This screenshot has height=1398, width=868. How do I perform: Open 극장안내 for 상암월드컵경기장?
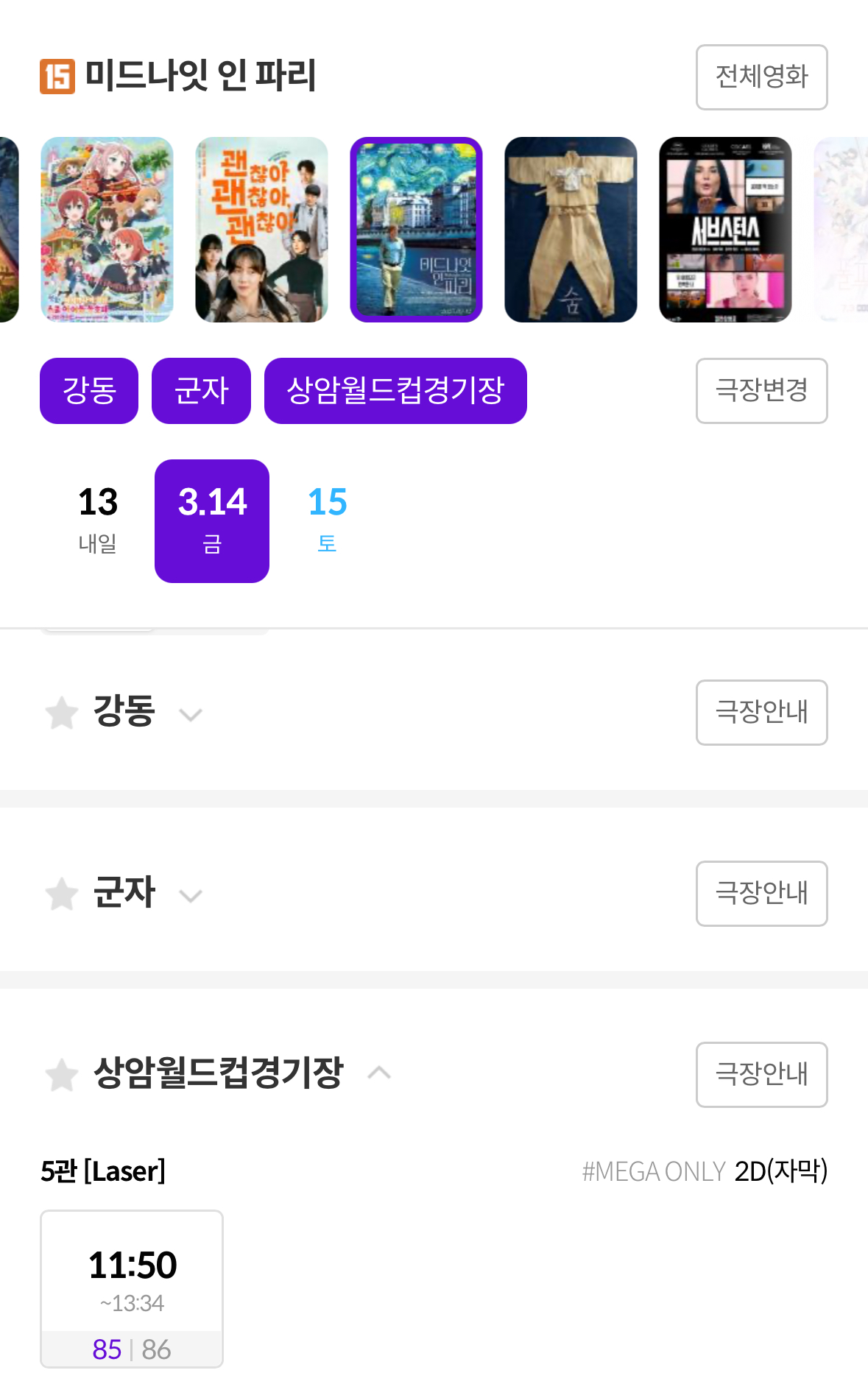tap(761, 1075)
